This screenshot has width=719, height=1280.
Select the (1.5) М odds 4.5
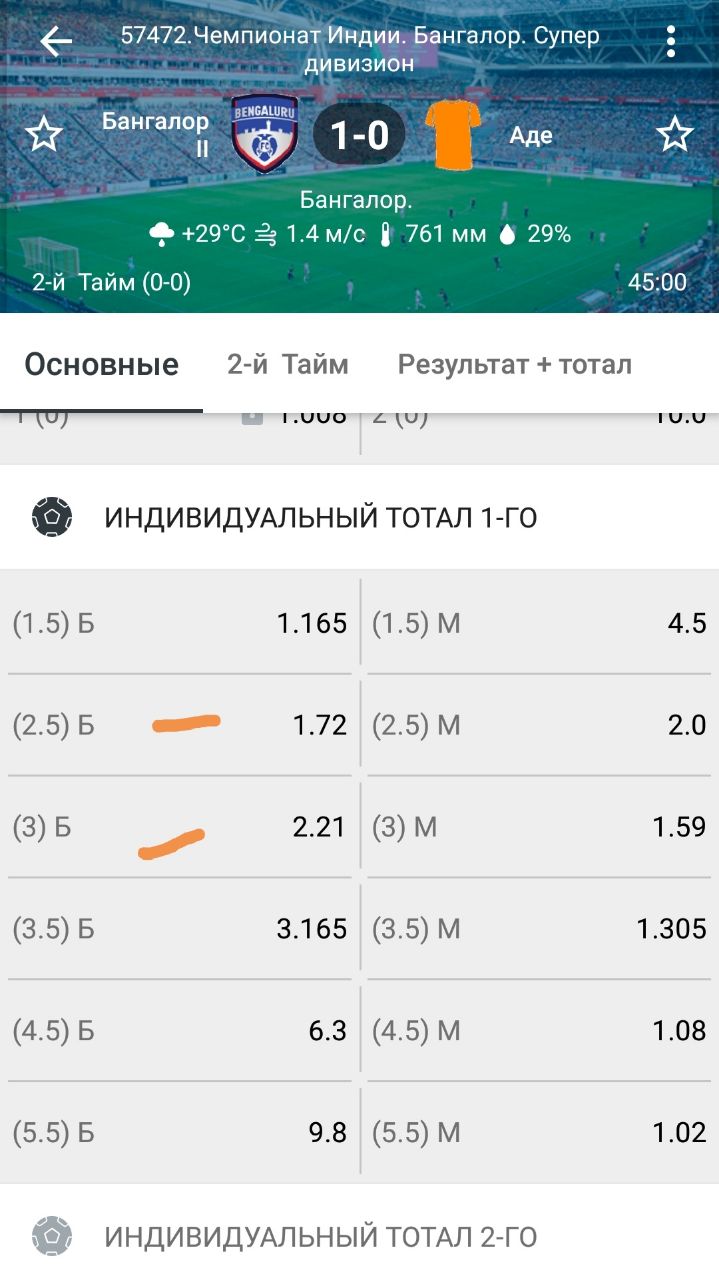tap(540, 624)
